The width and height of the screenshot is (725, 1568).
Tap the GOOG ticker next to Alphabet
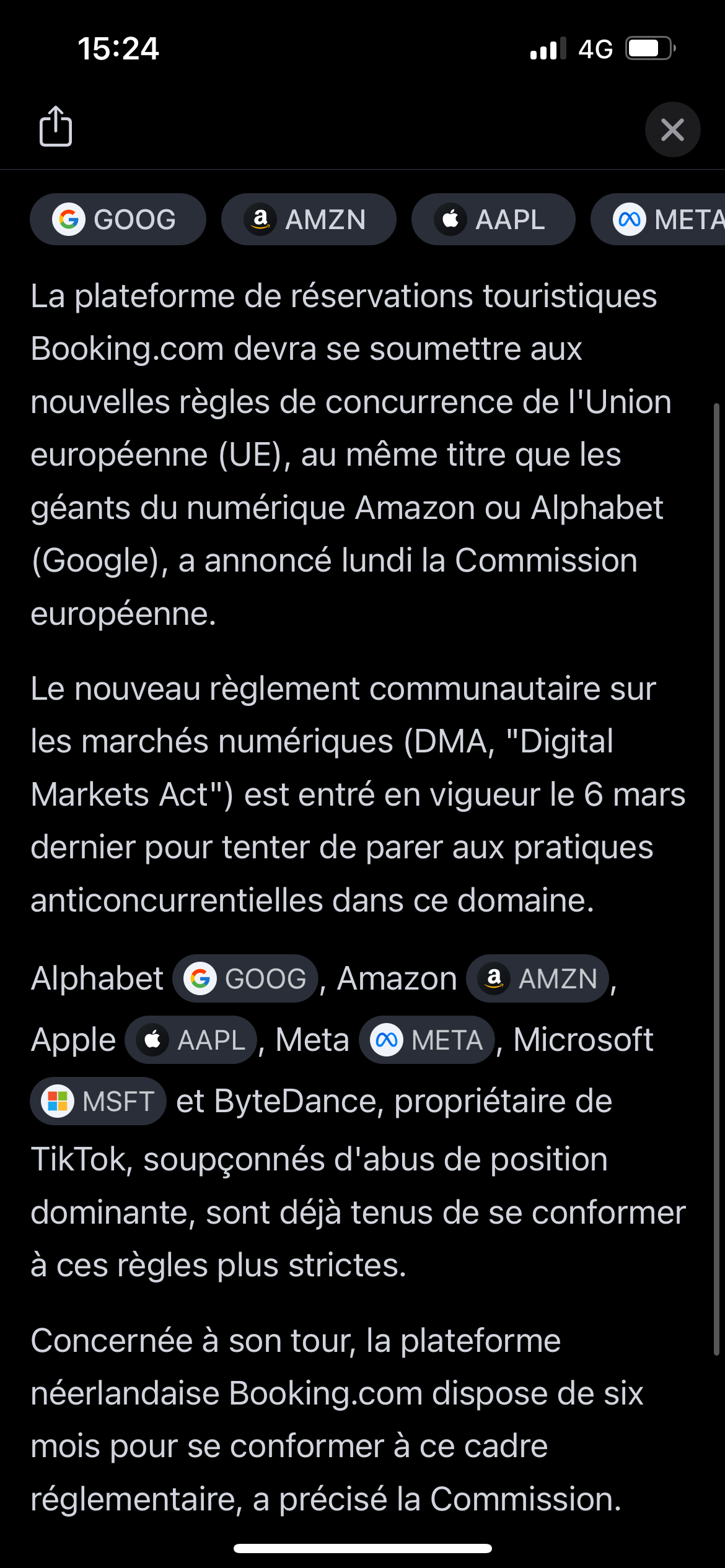245,978
